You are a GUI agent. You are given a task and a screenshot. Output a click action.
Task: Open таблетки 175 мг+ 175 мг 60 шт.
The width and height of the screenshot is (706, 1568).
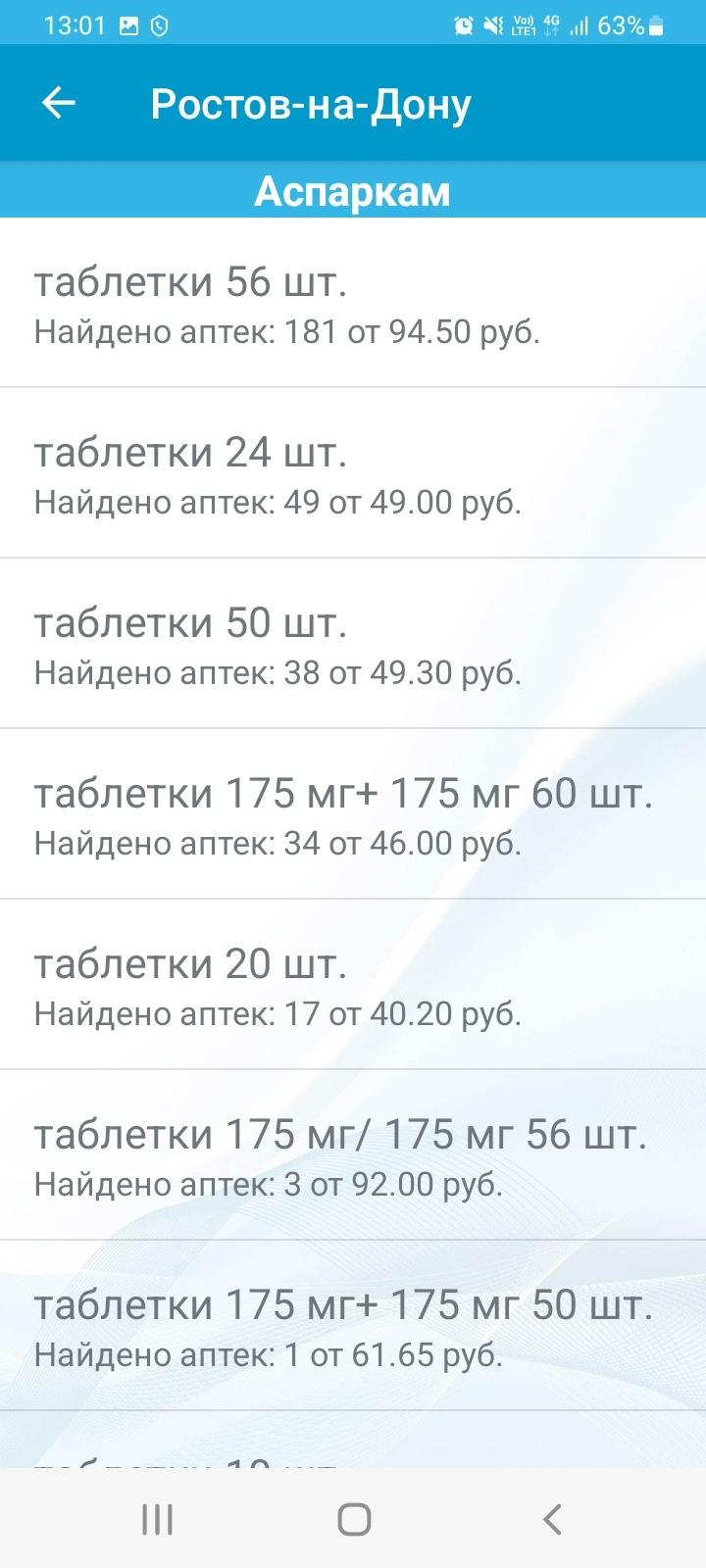point(353,815)
